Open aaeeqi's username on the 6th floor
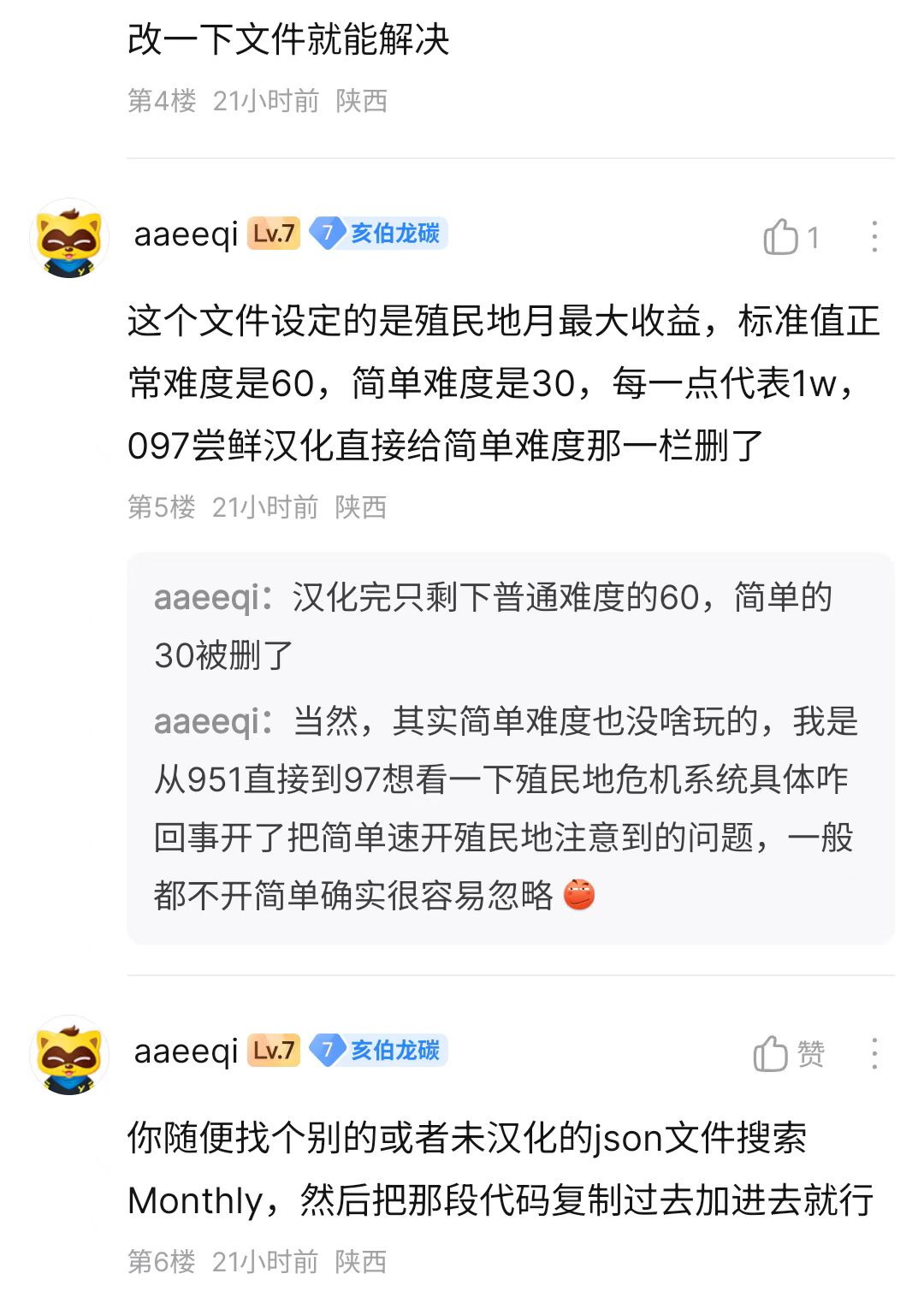This screenshot has width=924, height=1309. pos(186,1051)
